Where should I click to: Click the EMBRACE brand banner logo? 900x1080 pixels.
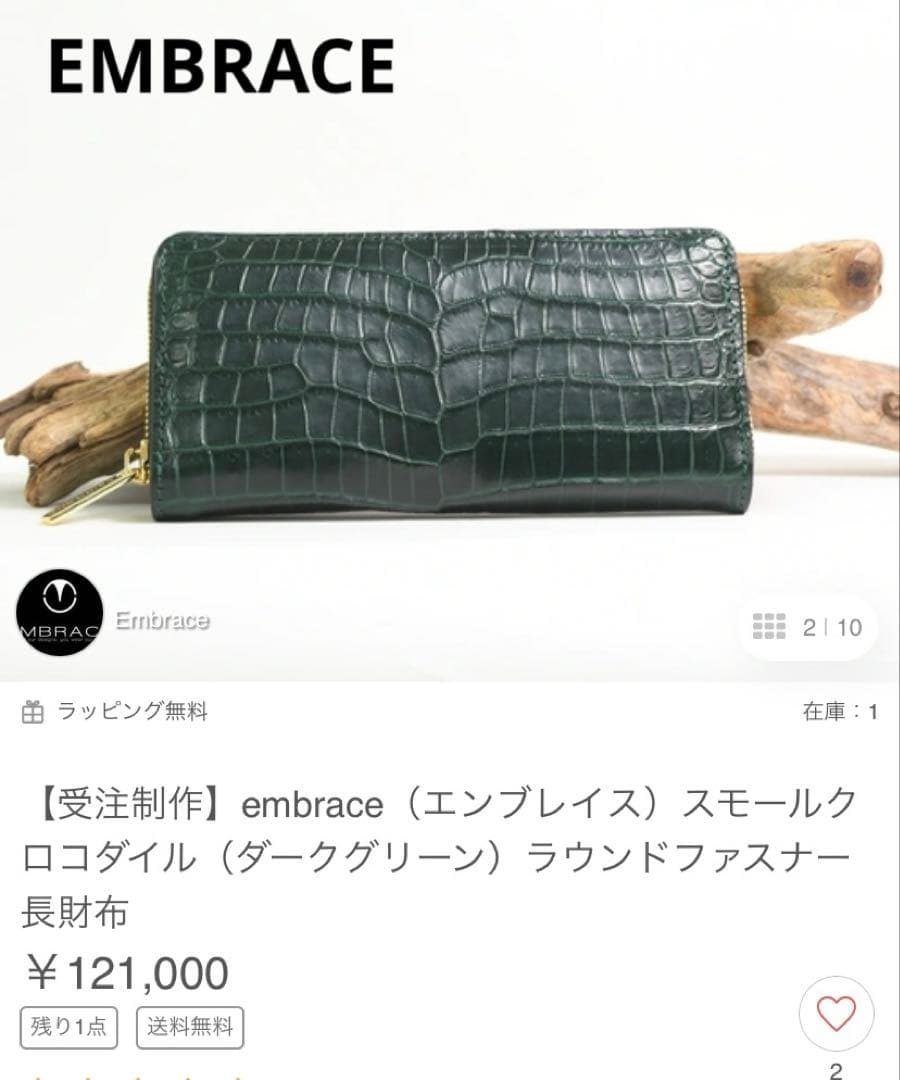point(222,66)
